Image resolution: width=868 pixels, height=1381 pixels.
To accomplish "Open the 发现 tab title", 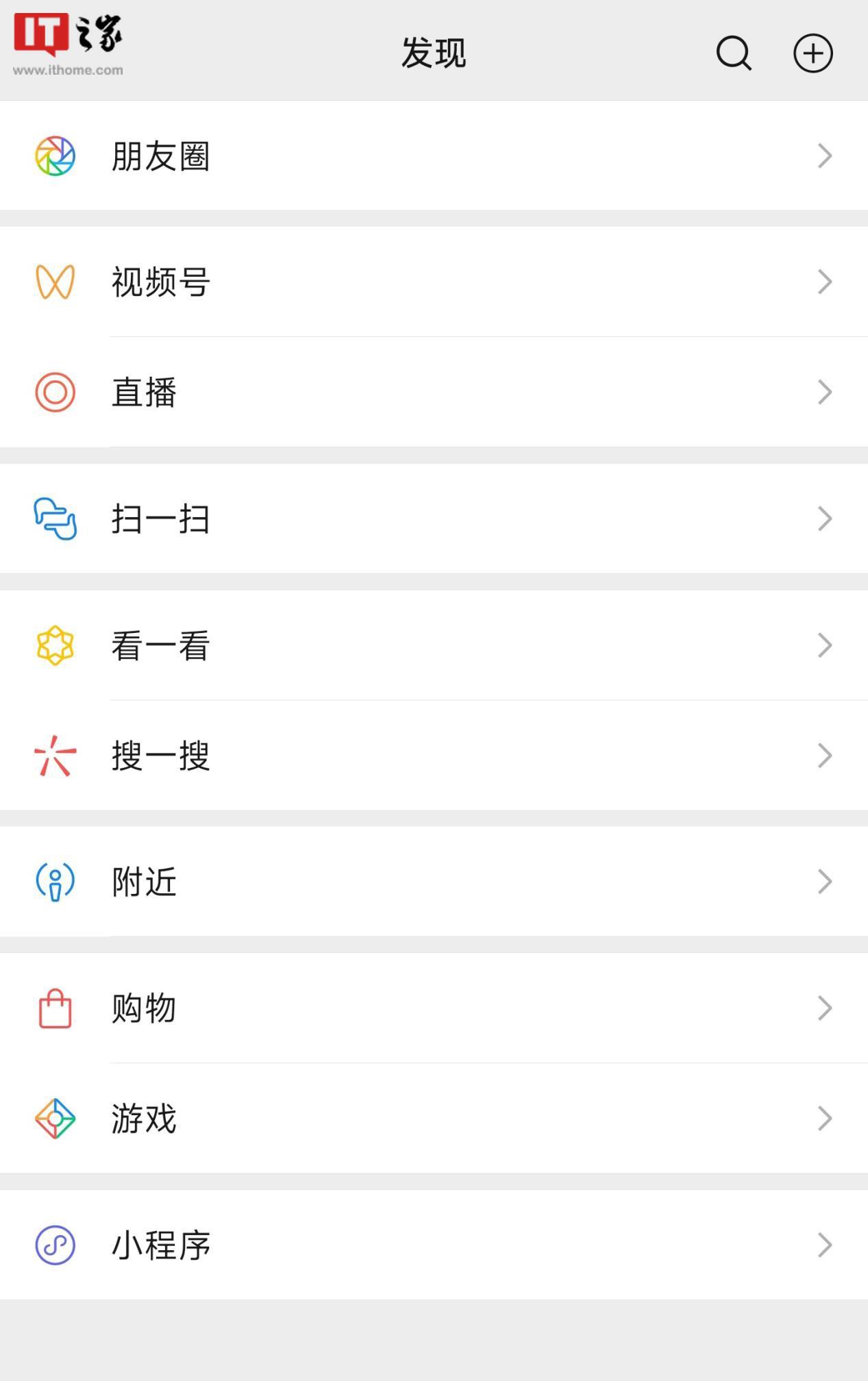I will tap(434, 53).
